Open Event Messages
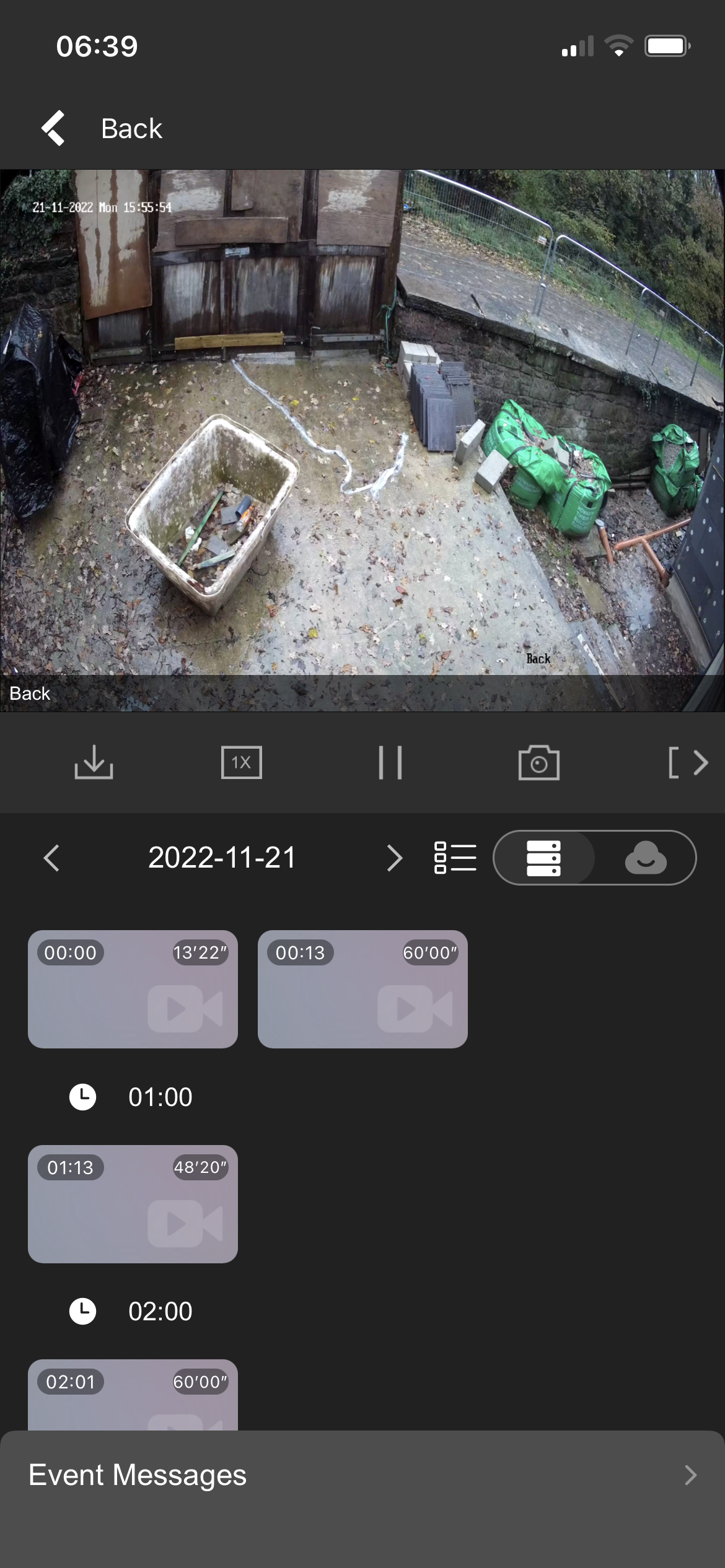 362,1475
